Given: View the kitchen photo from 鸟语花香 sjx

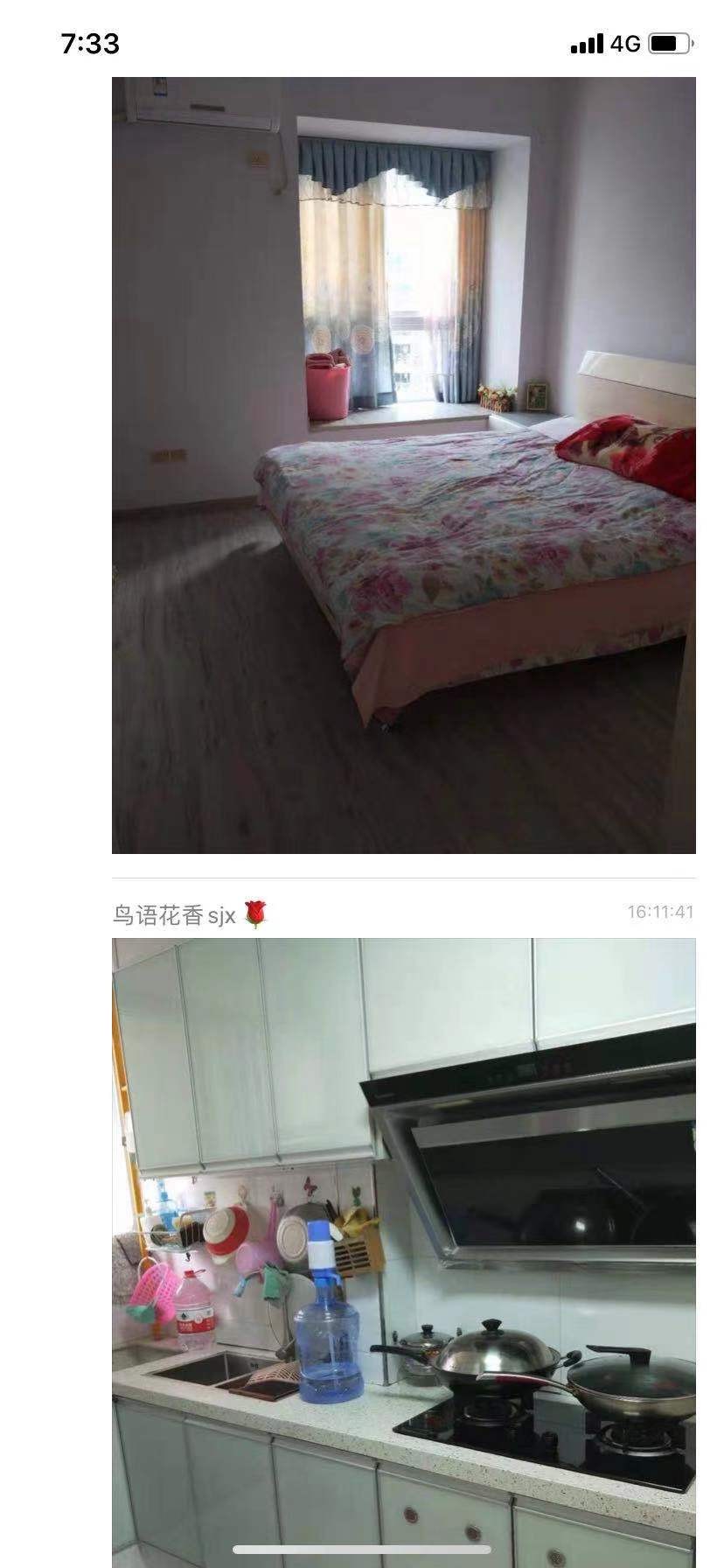Looking at the screenshot, I should tap(404, 1242).
